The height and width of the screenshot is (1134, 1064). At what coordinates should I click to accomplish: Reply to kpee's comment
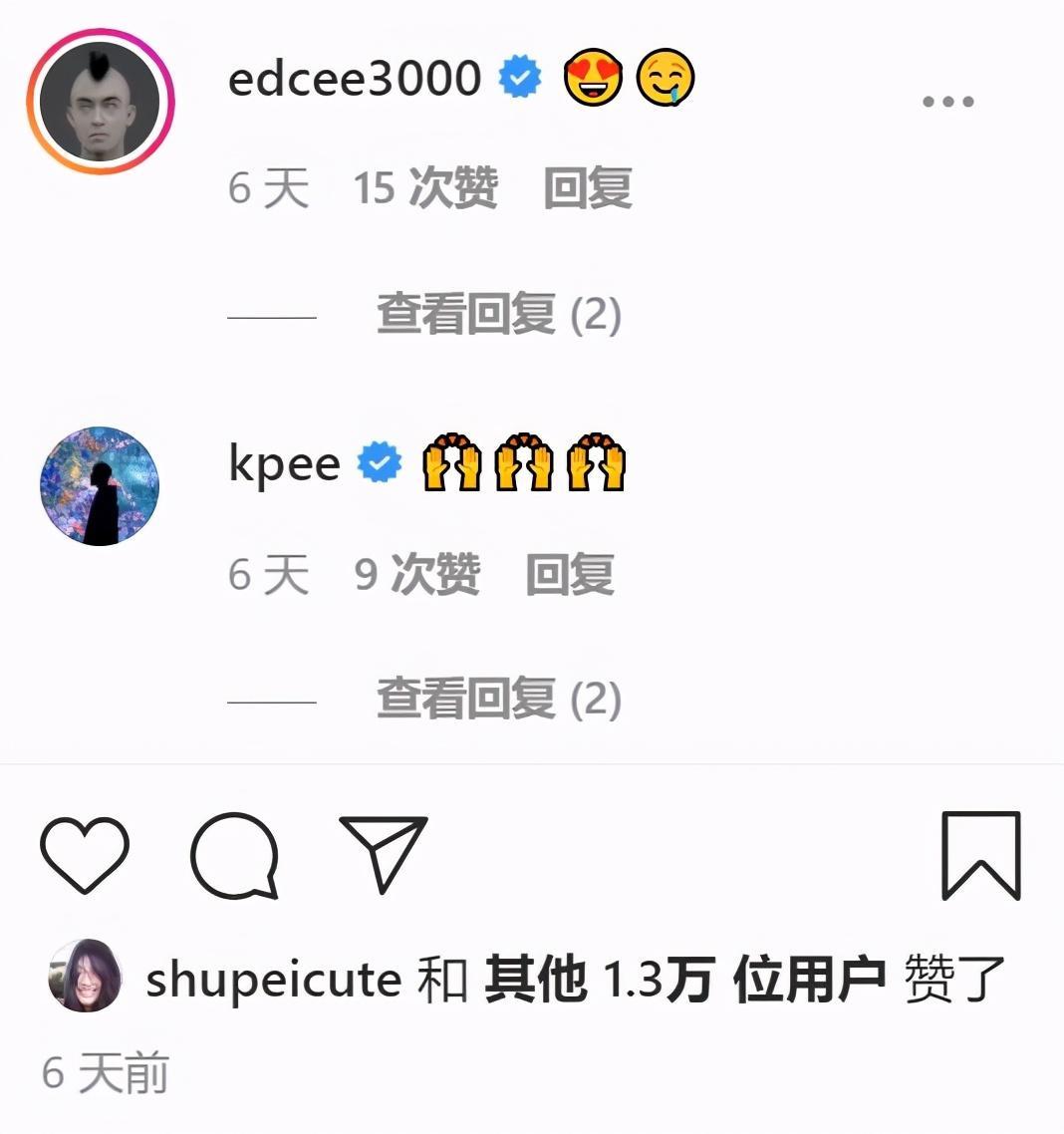click(570, 575)
